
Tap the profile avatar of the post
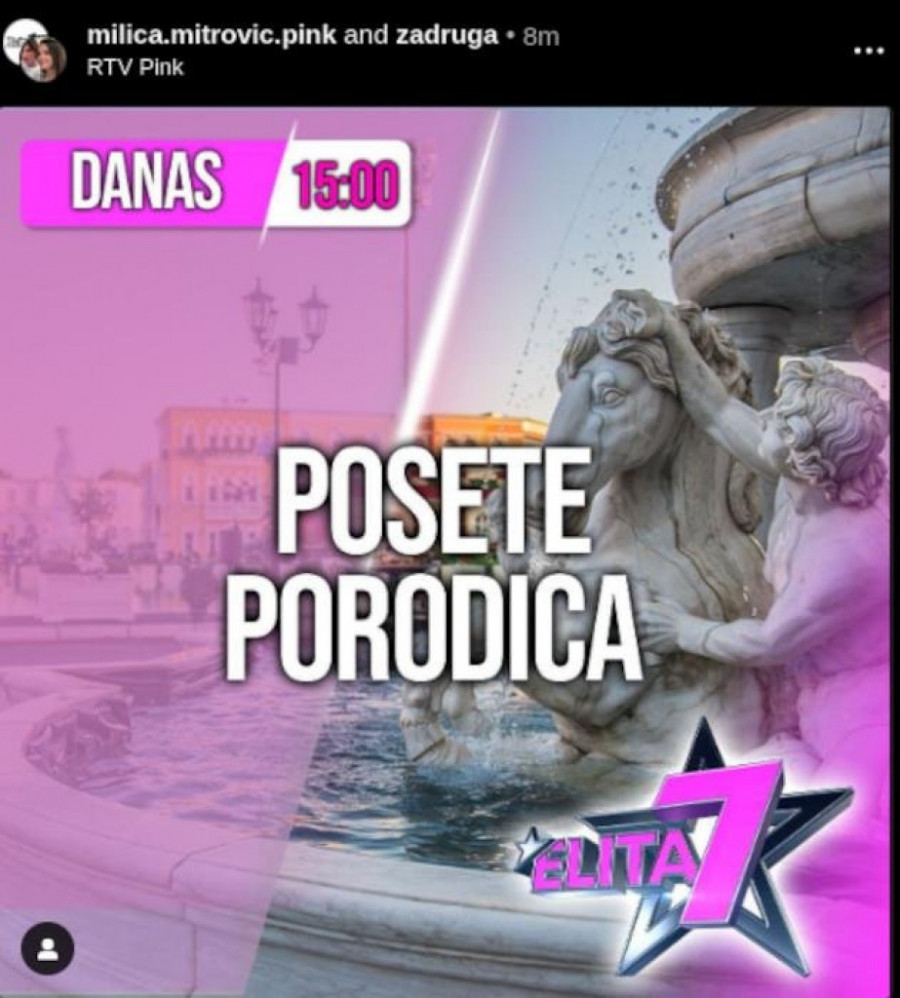(37, 52)
